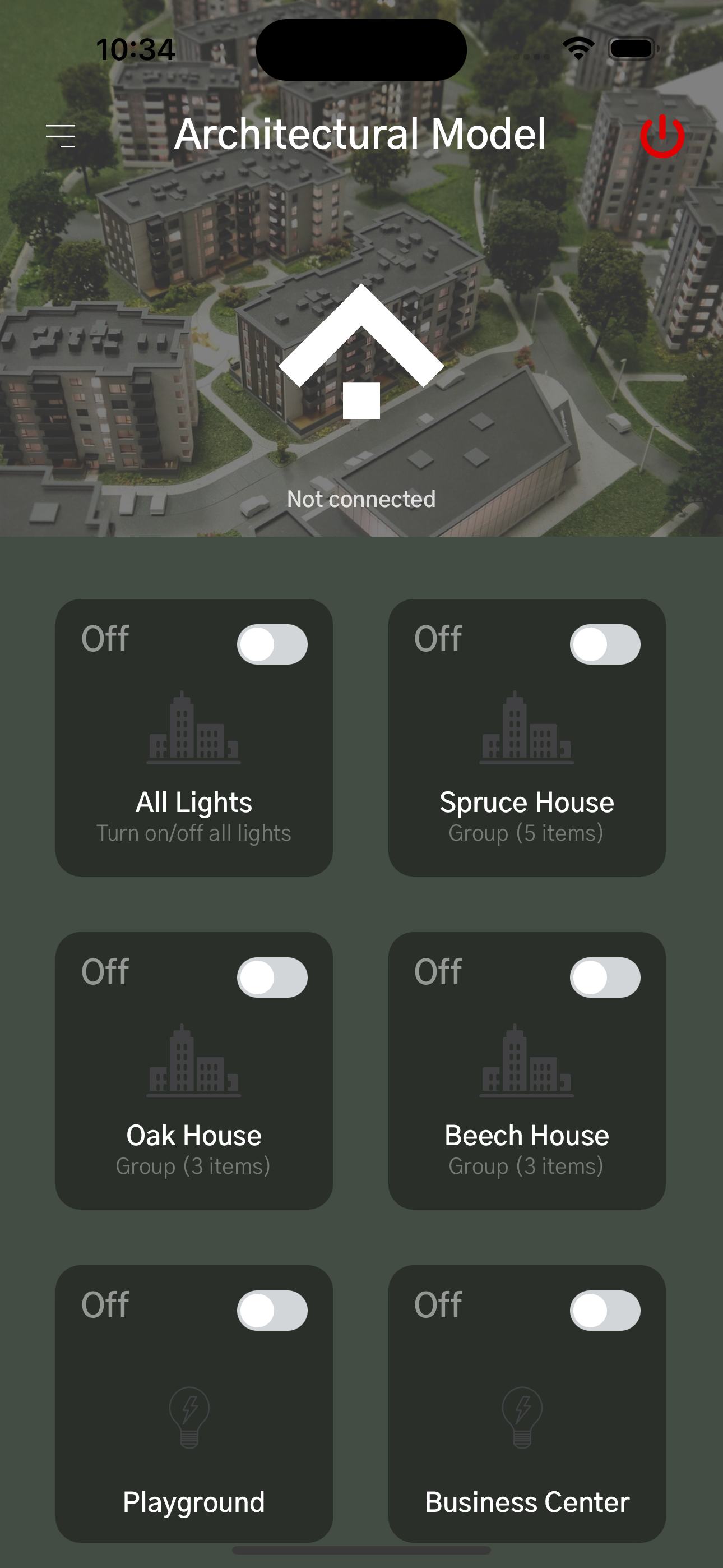The width and height of the screenshot is (723, 1568).
Task: Tap the red power button
Action: click(x=662, y=136)
